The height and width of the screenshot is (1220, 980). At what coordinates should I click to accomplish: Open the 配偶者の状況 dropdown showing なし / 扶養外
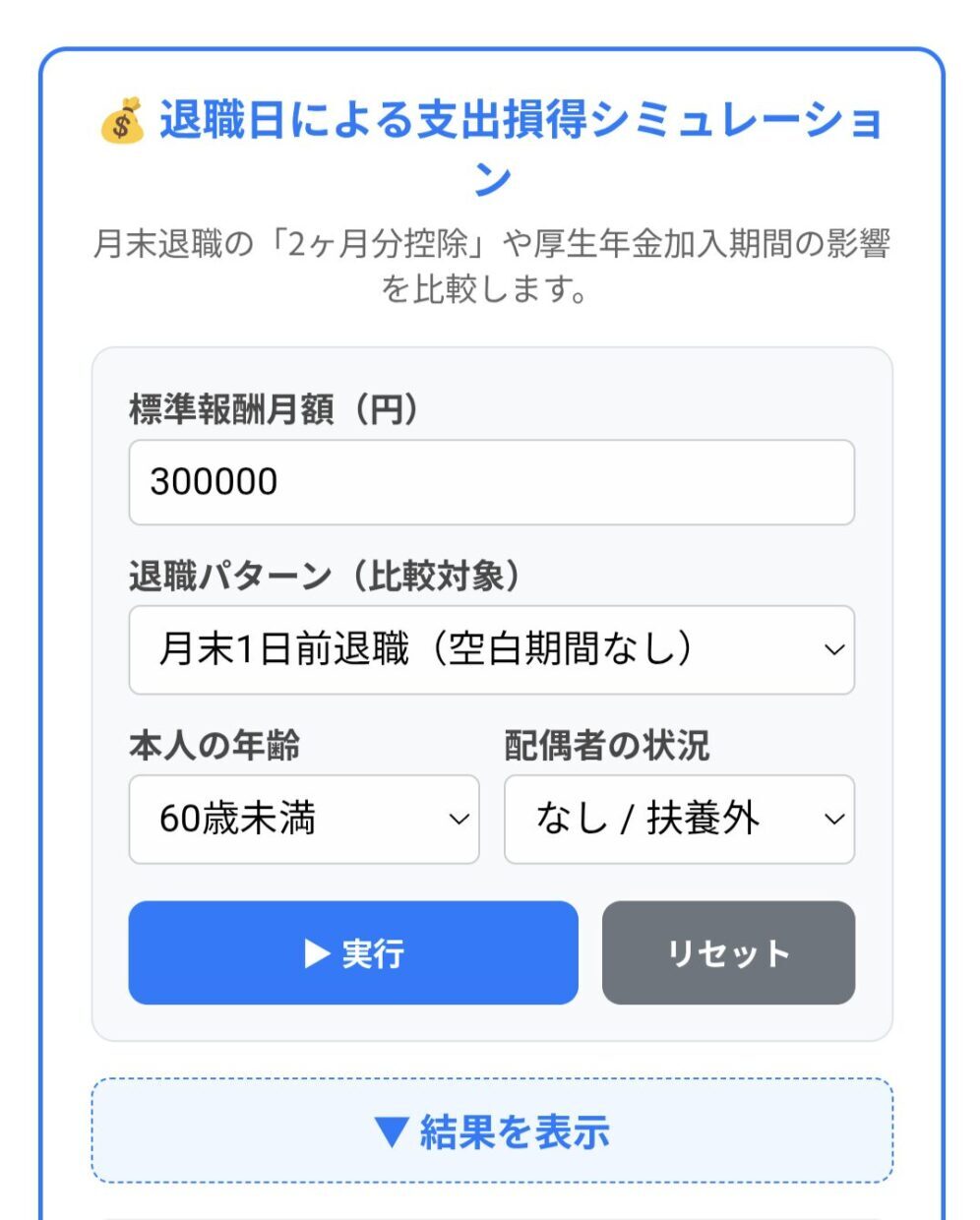pyautogui.click(x=679, y=820)
